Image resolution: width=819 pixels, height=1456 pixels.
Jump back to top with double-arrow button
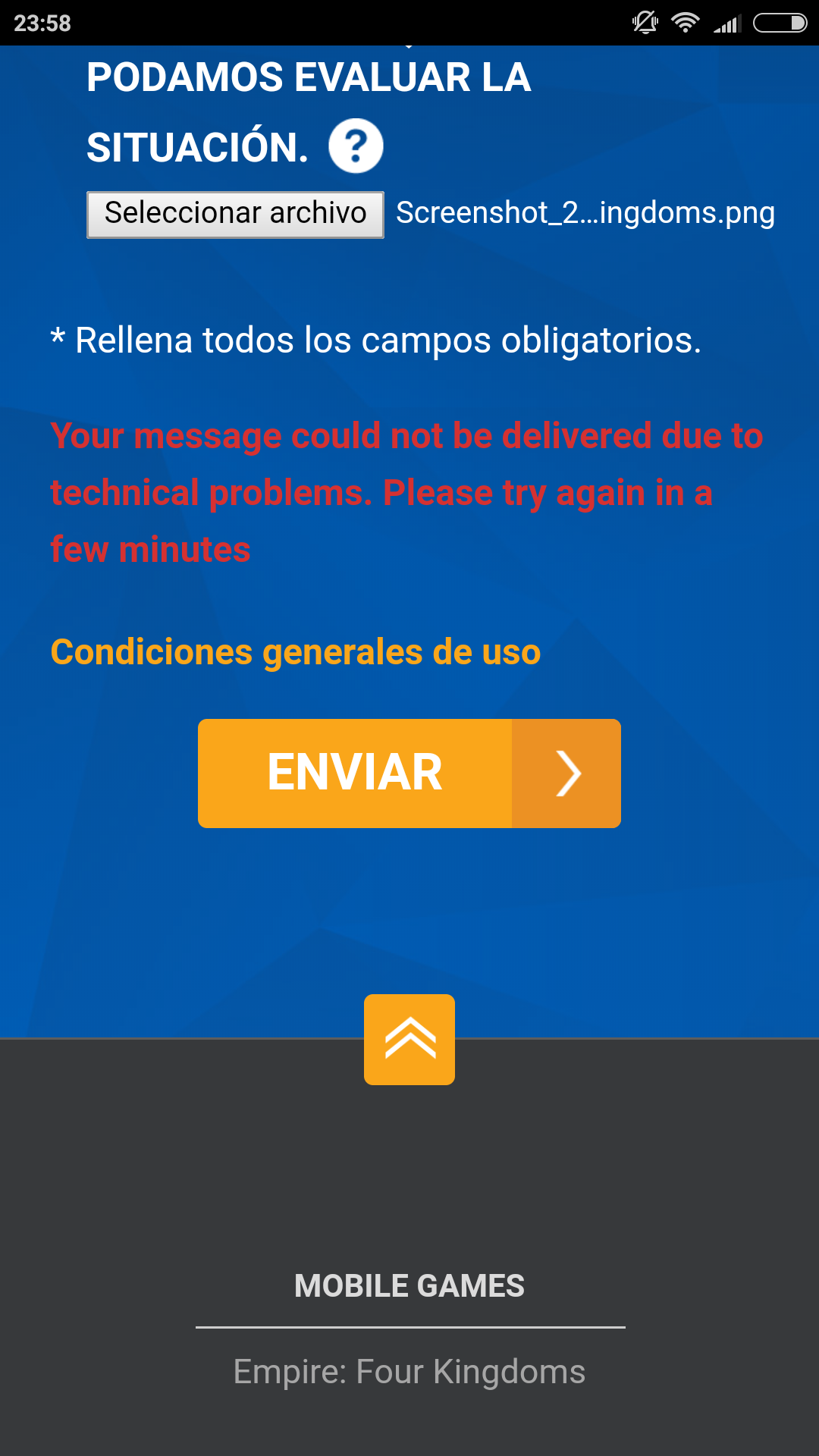(409, 1039)
